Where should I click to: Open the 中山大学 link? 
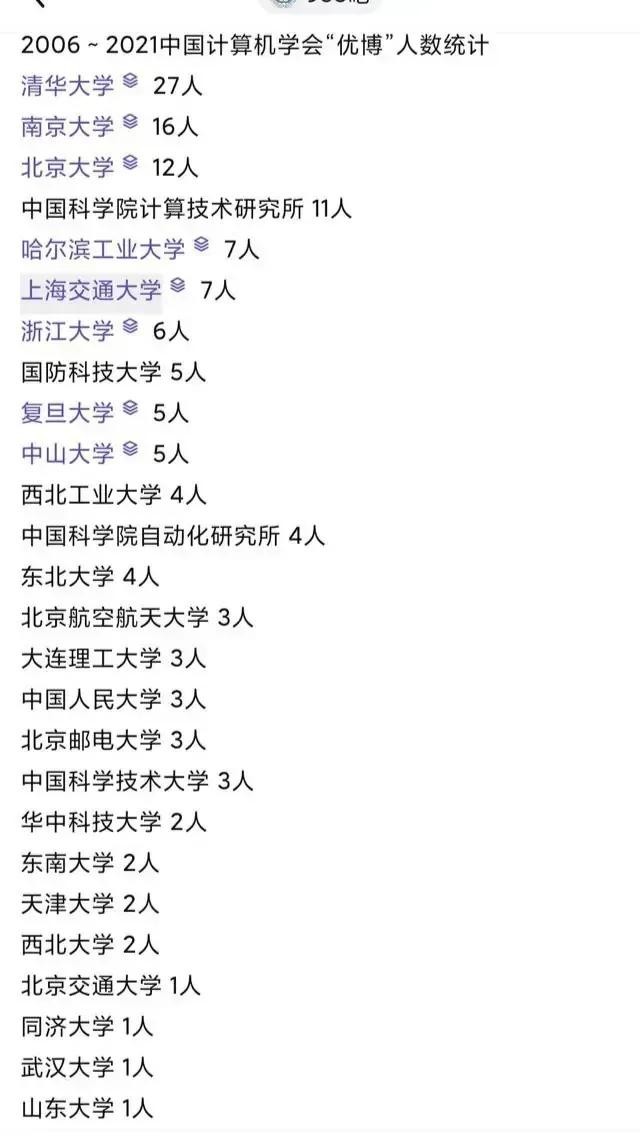point(68,454)
